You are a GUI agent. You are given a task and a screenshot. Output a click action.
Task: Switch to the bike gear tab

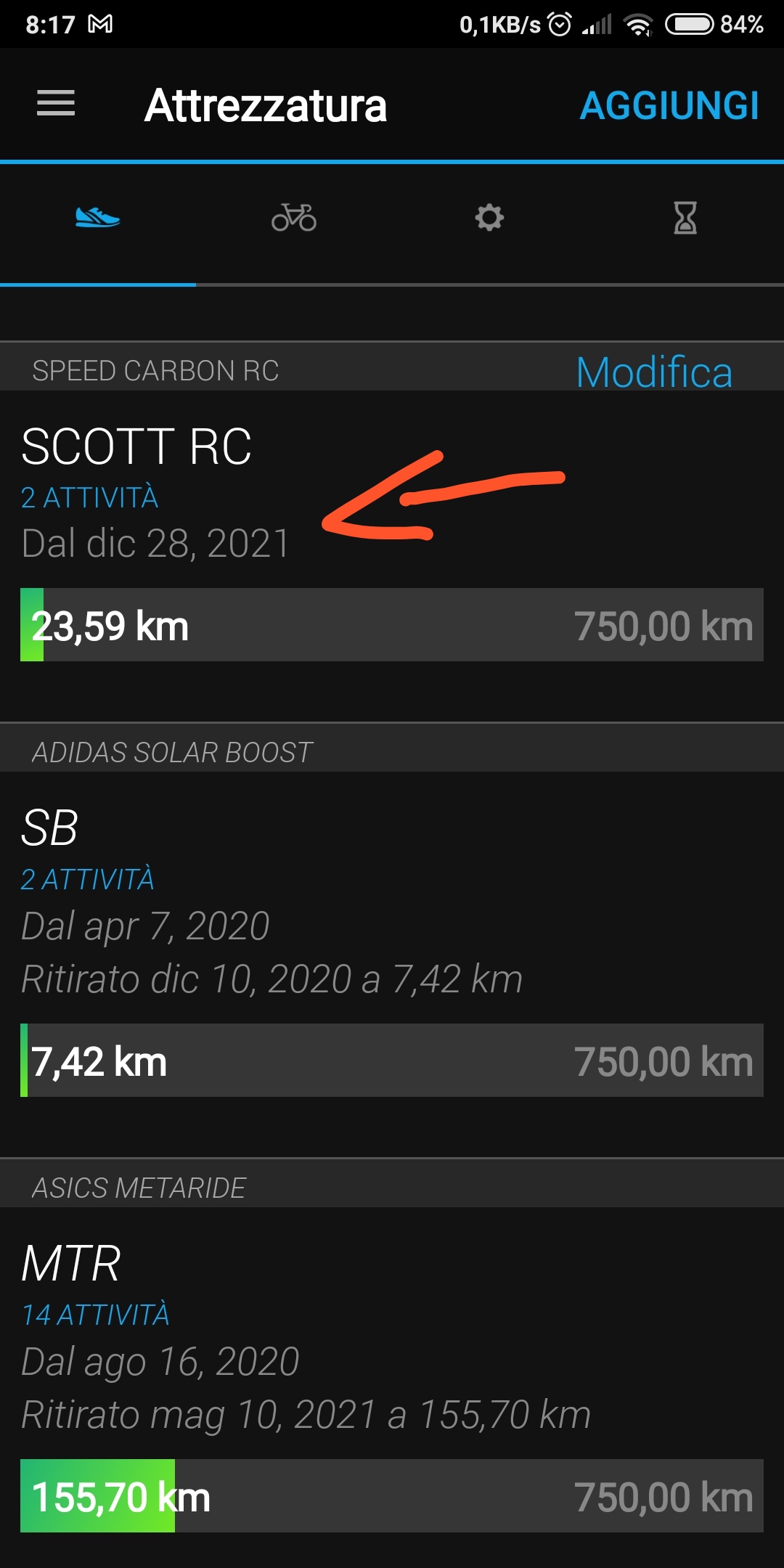click(x=293, y=217)
